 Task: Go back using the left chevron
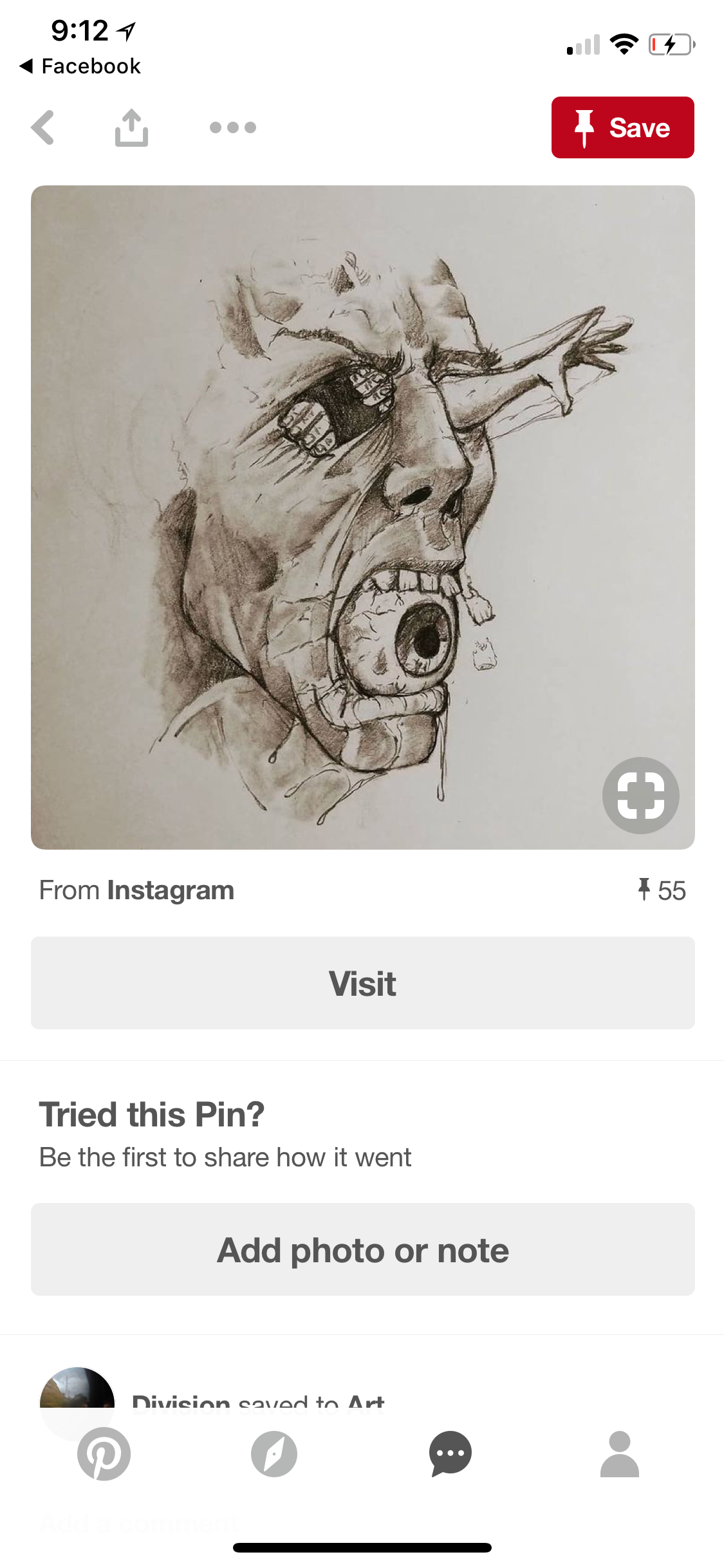[x=42, y=127]
